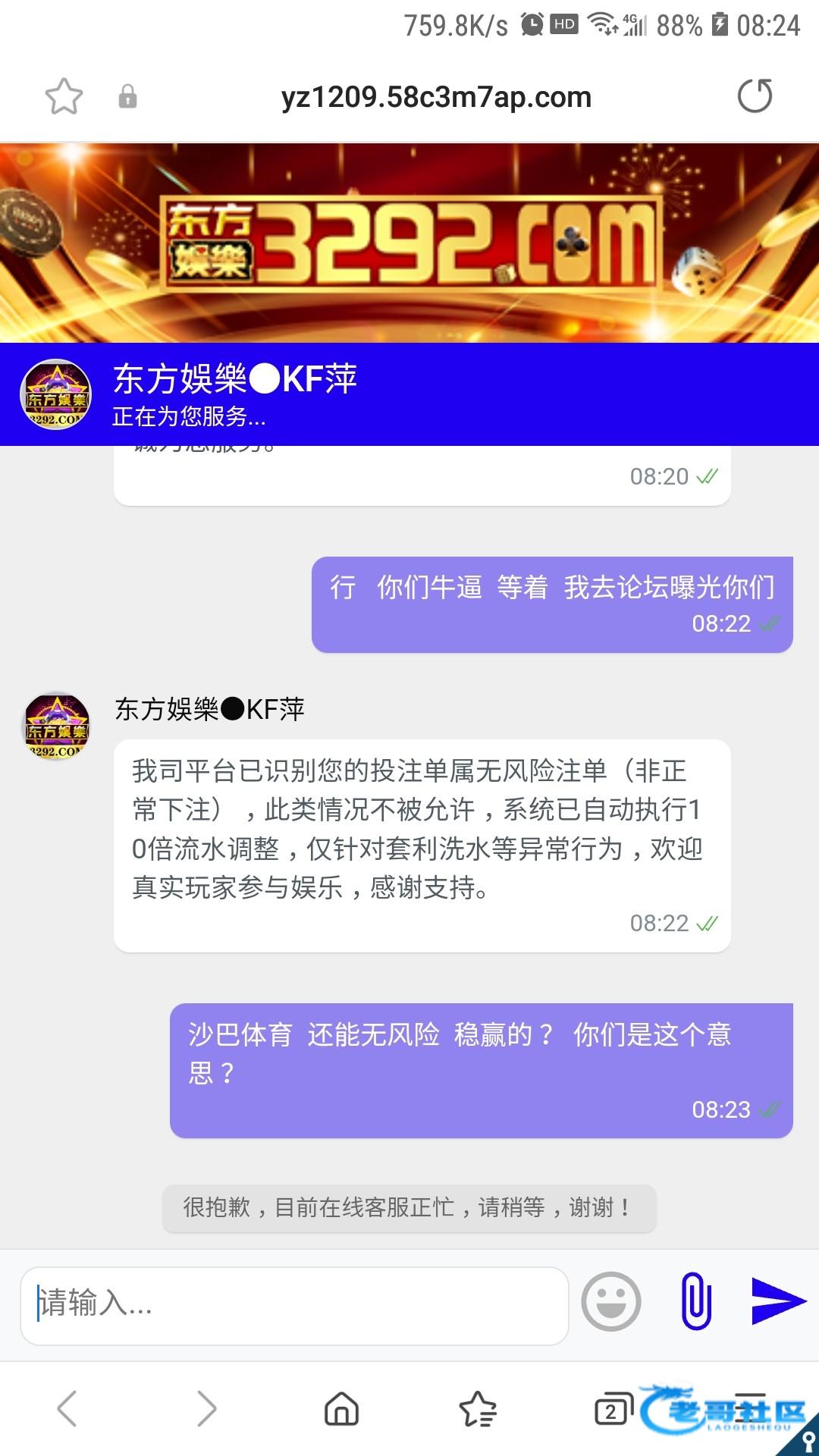Attach a file with the paperclip icon
This screenshot has width=819, height=1456.
(695, 1301)
